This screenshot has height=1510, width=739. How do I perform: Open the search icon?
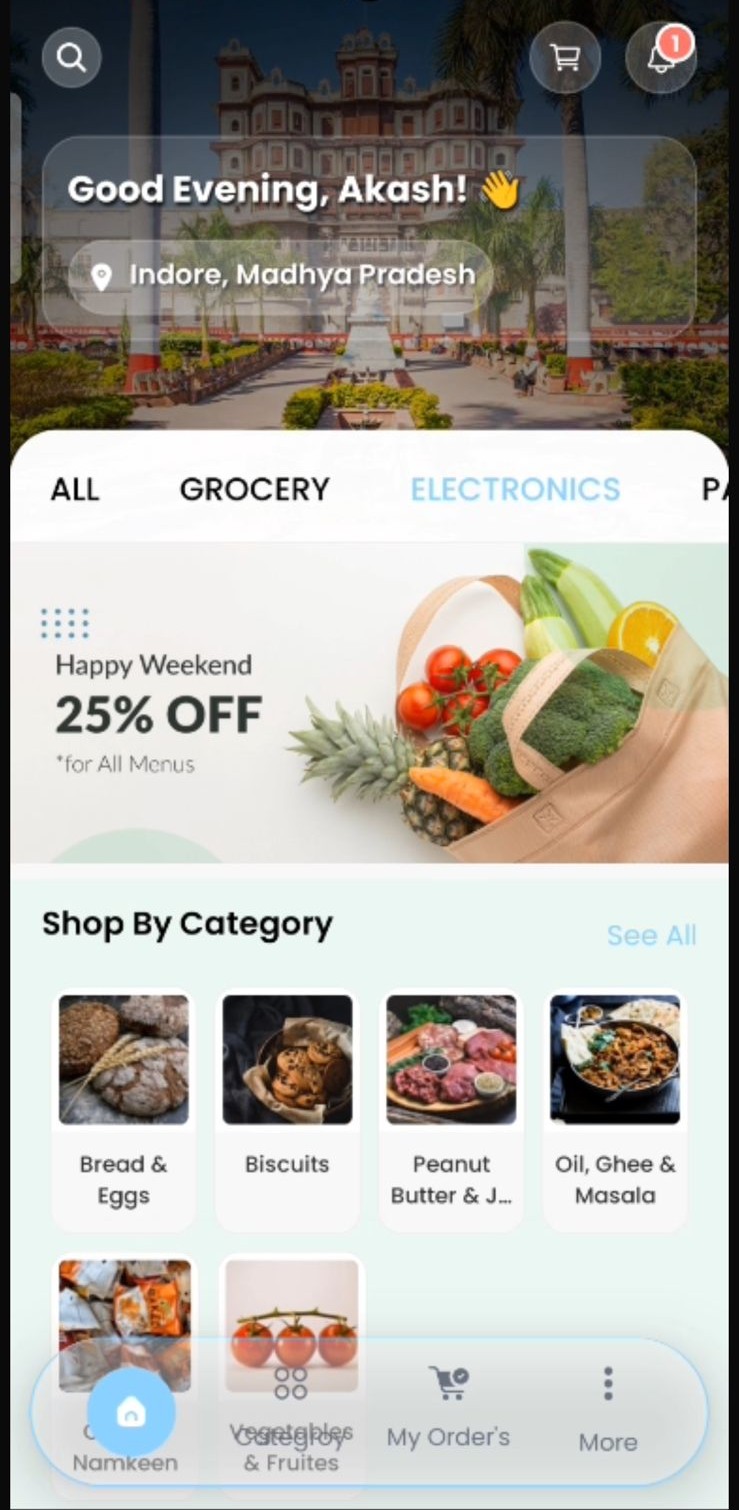[x=71, y=58]
